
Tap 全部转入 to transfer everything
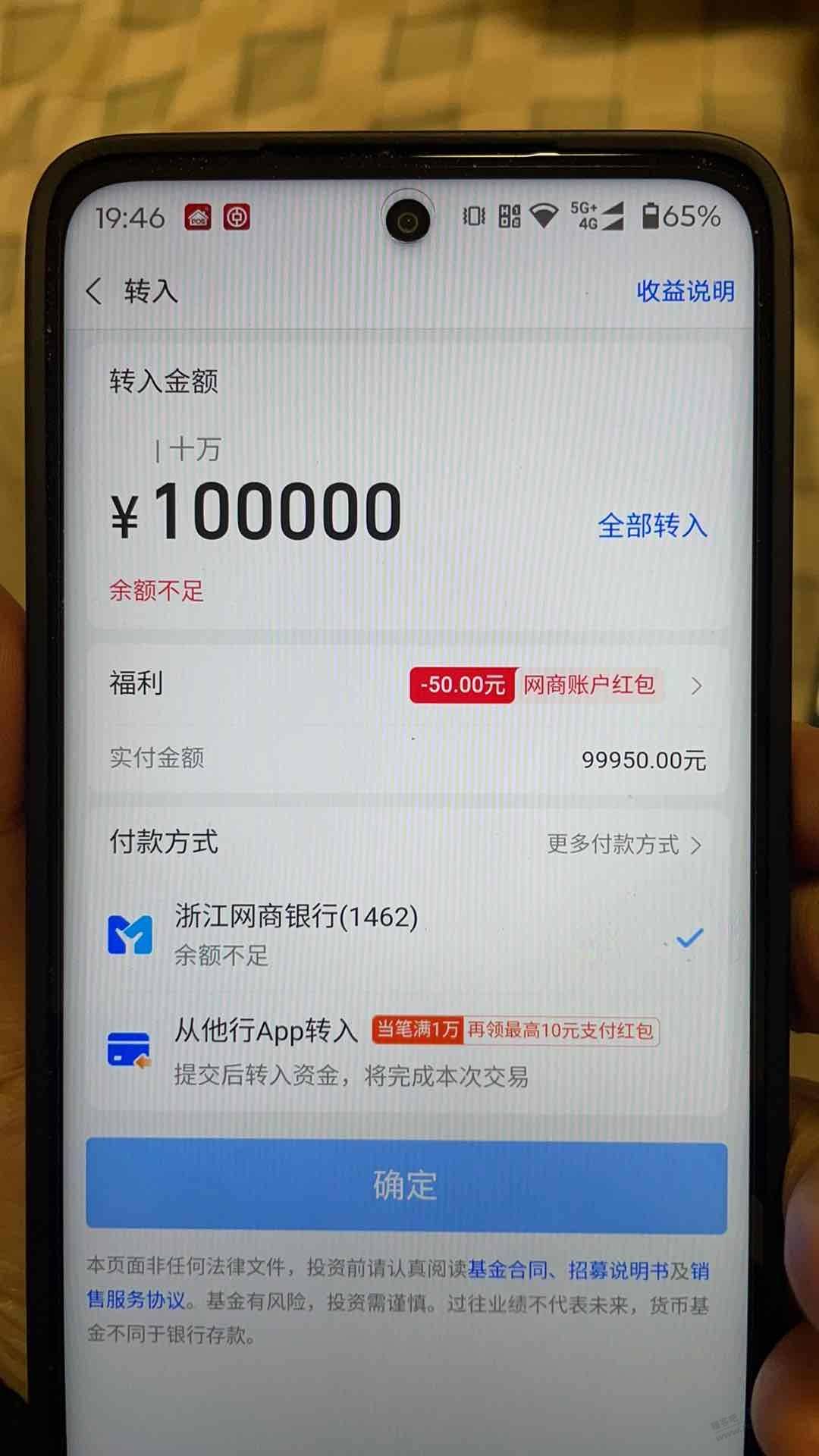pyautogui.click(x=652, y=526)
